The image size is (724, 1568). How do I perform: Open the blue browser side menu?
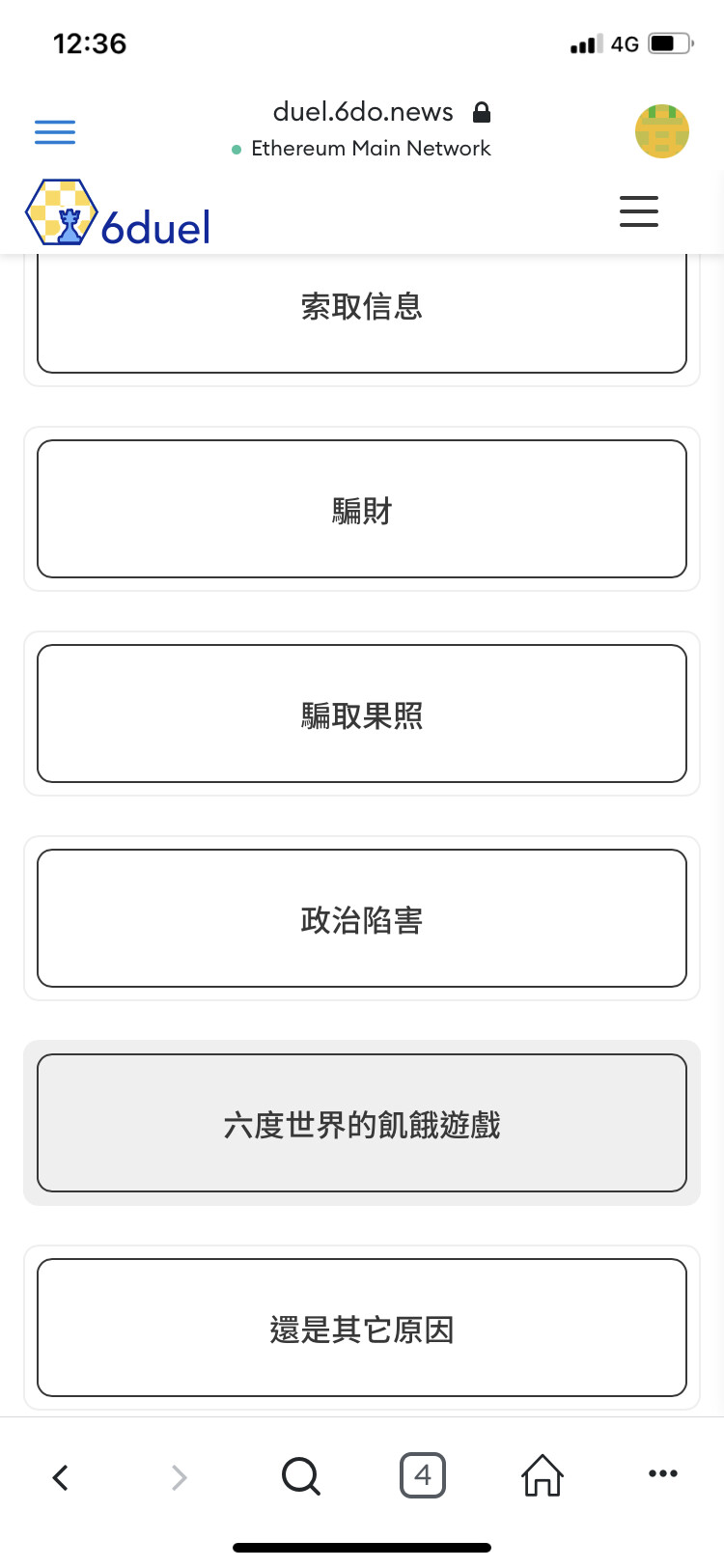click(55, 132)
